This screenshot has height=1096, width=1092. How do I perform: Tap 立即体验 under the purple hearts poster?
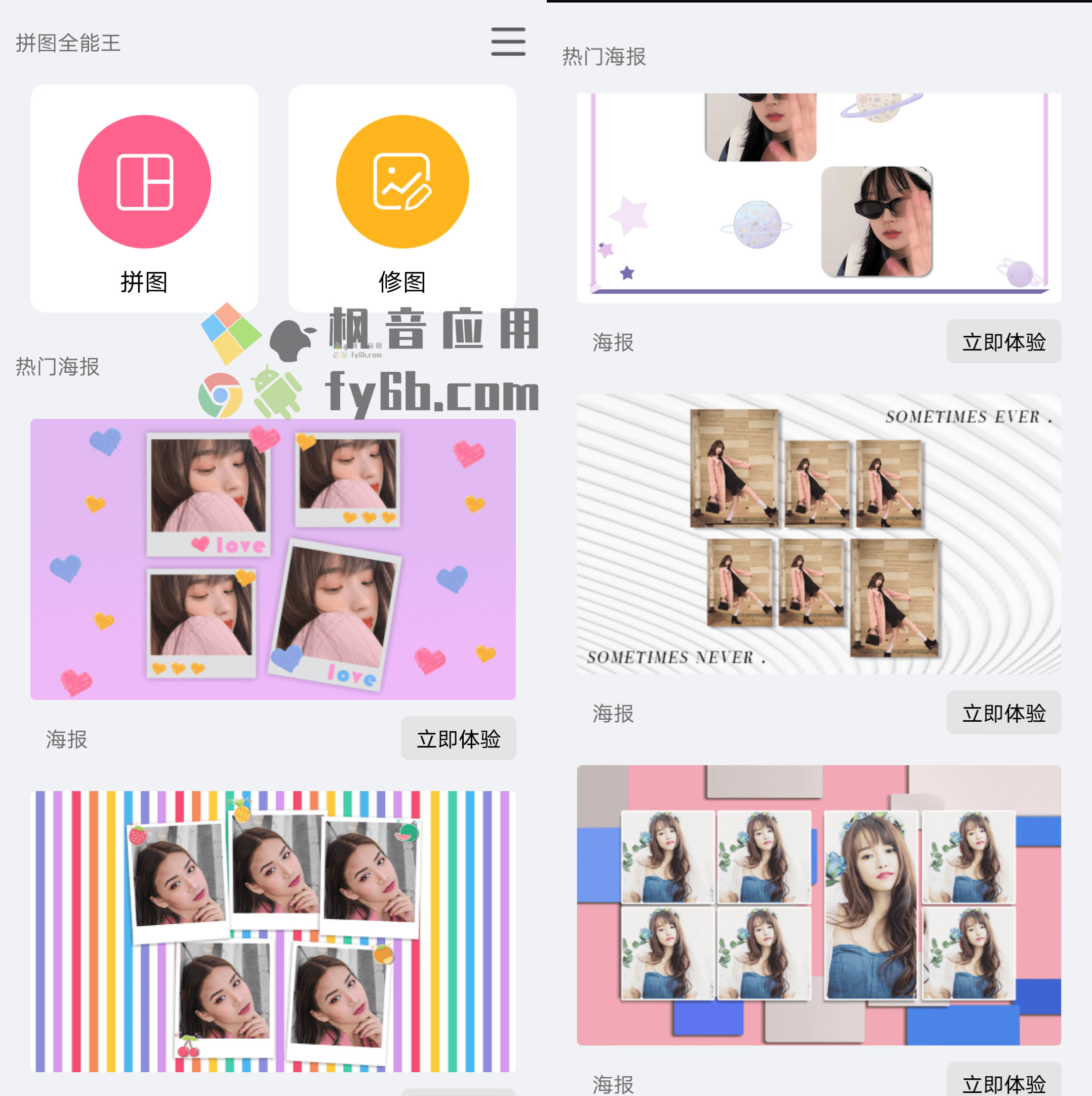[458, 738]
